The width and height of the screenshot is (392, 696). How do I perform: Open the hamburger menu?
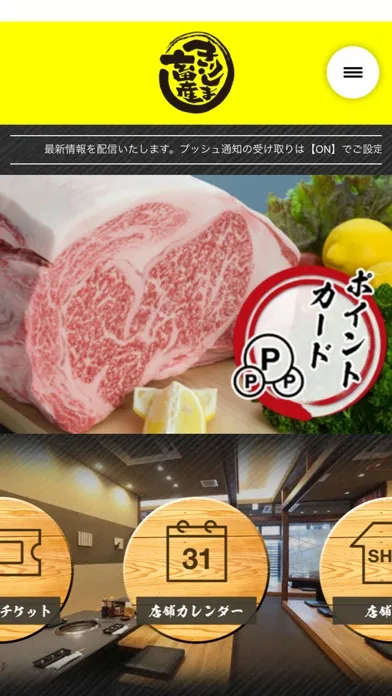(353, 72)
